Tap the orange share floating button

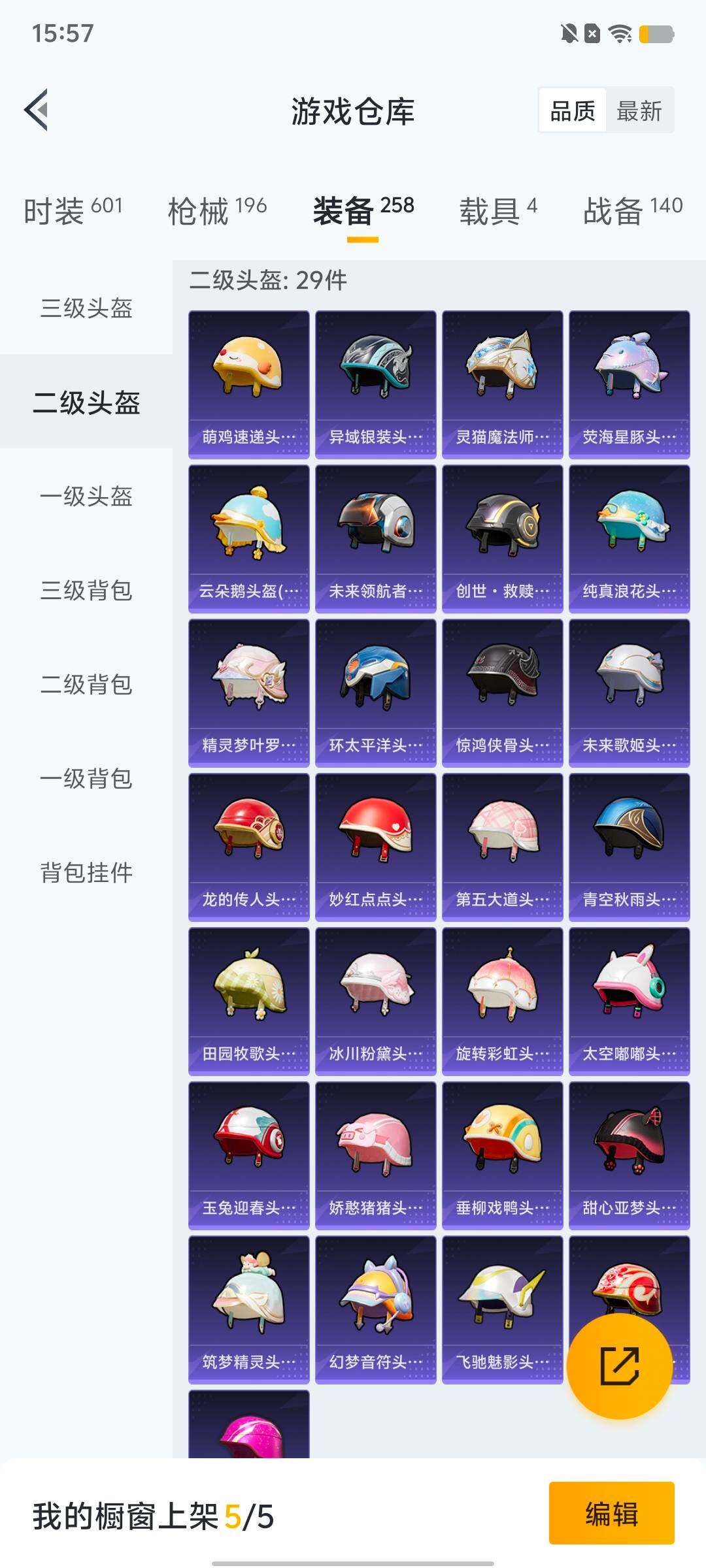click(619, 1365)
